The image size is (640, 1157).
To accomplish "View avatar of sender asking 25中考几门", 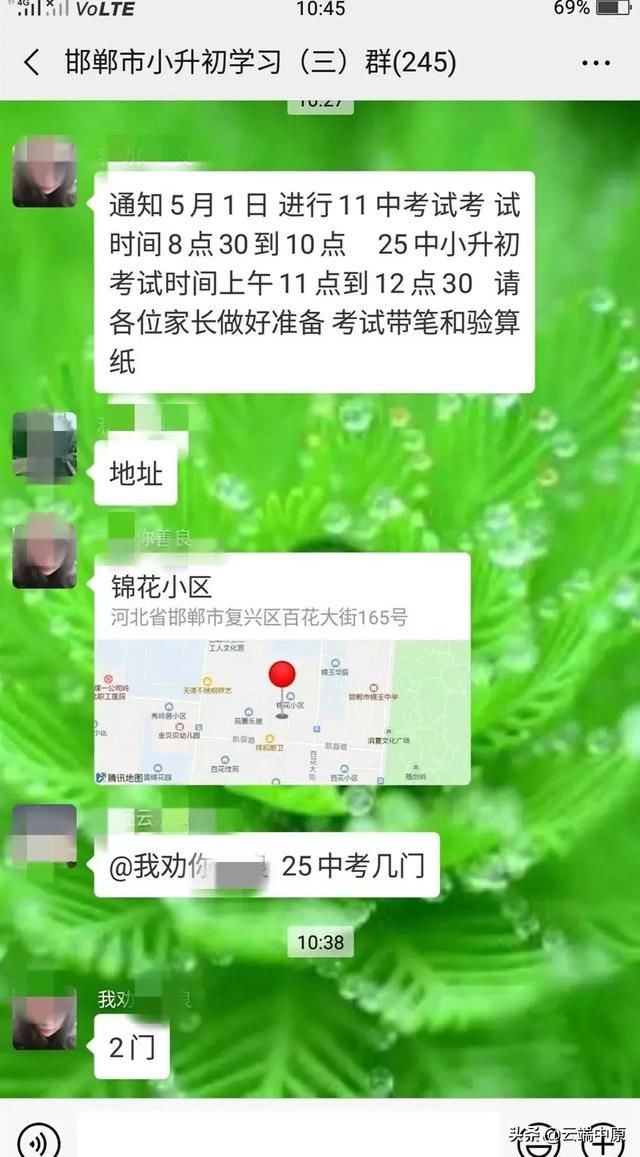I will [44, 836].
